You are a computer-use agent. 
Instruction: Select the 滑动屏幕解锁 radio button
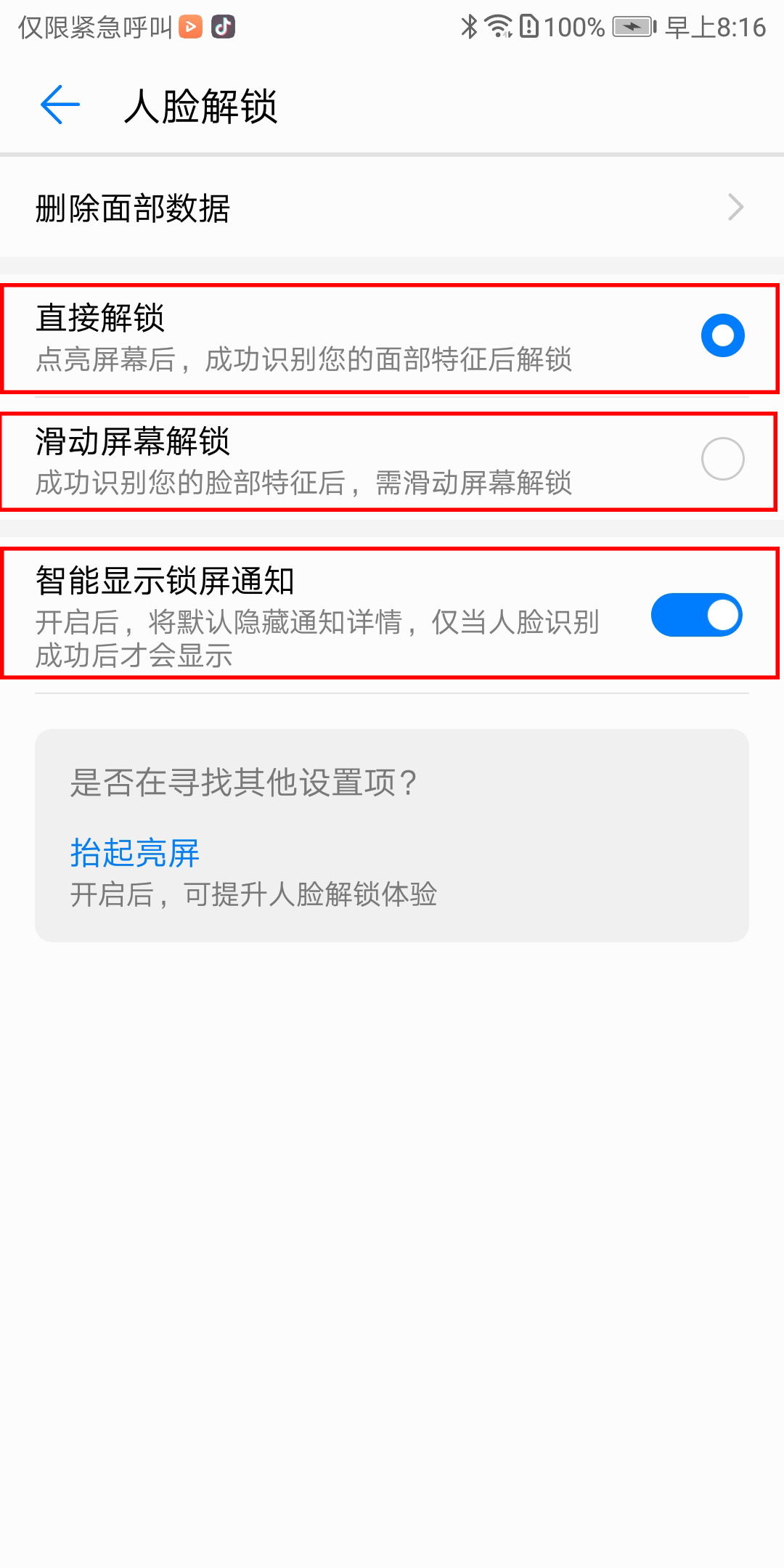[x=722, y=458]
